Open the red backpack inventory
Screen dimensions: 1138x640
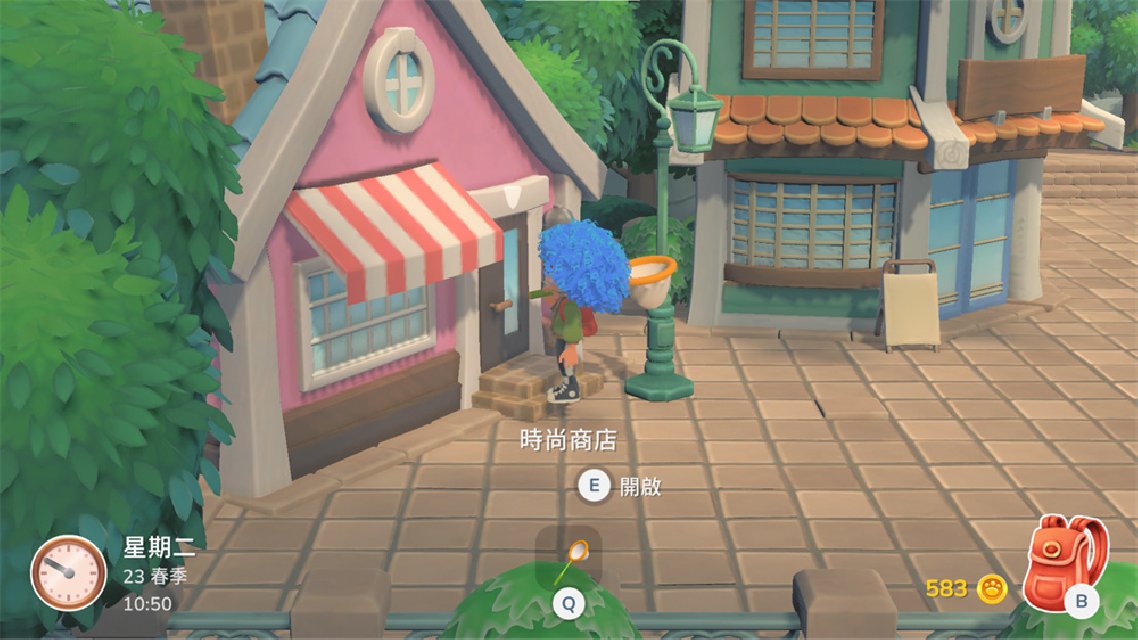[1068, 564]
